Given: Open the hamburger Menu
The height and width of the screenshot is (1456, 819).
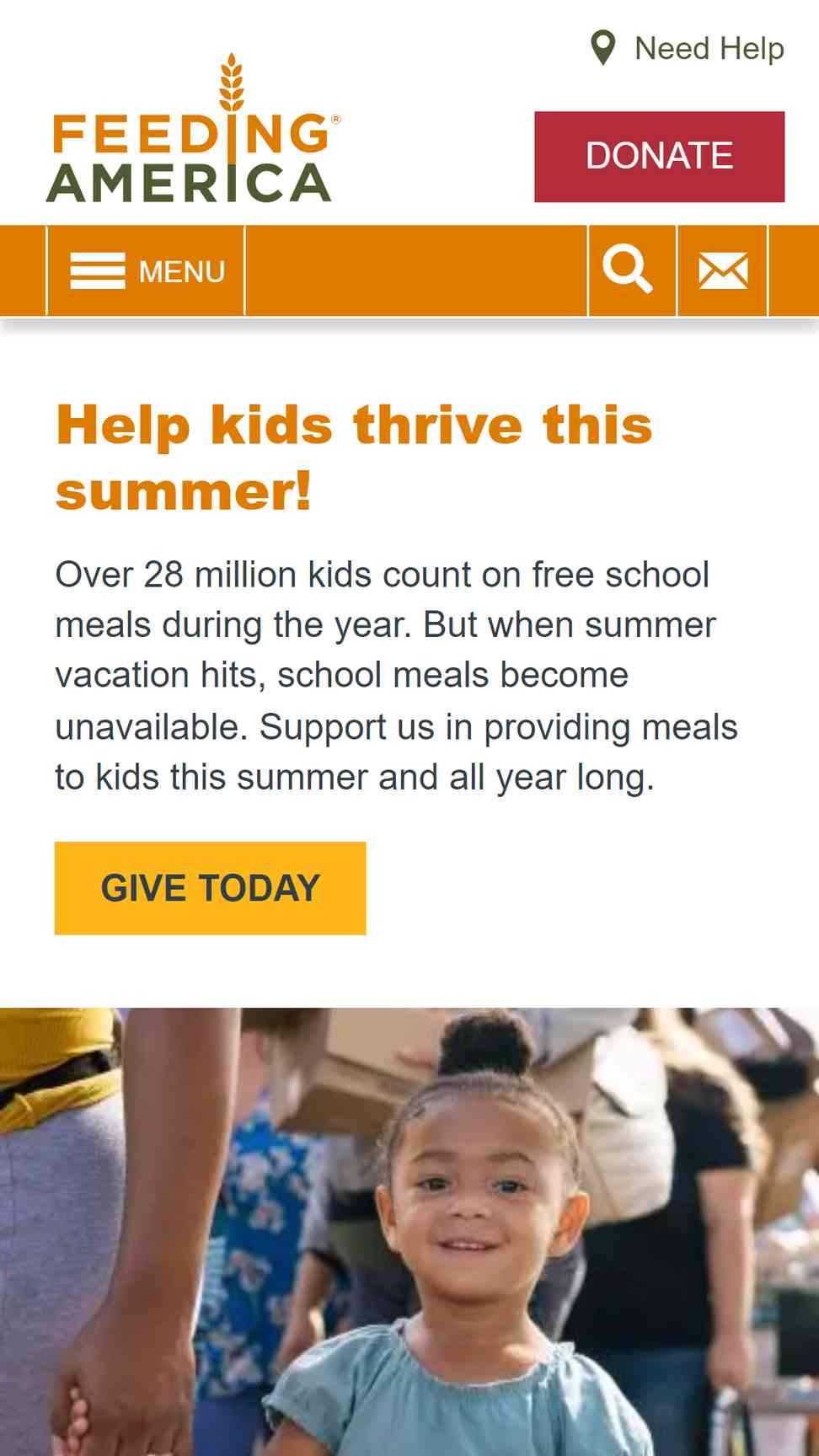Looking at the screenshot, I should click(147, 271).
